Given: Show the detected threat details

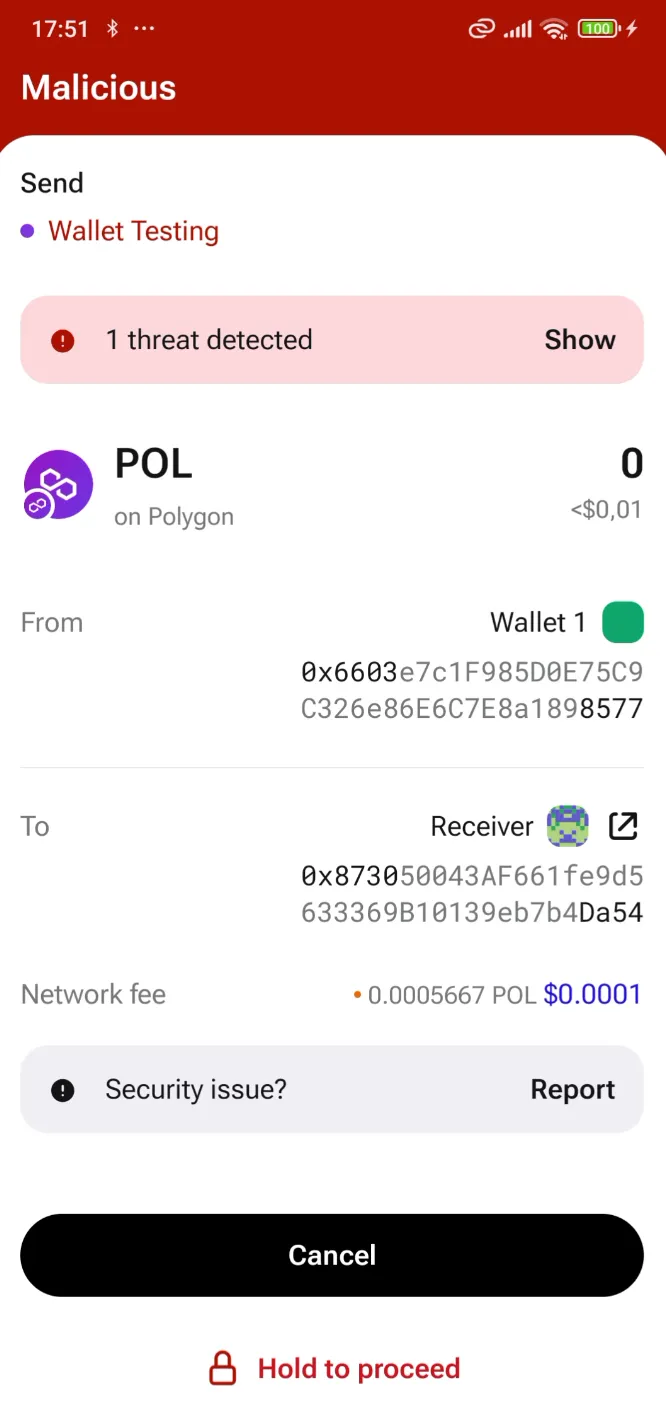Looking at the screenshot, I should (x=579, y=340).
